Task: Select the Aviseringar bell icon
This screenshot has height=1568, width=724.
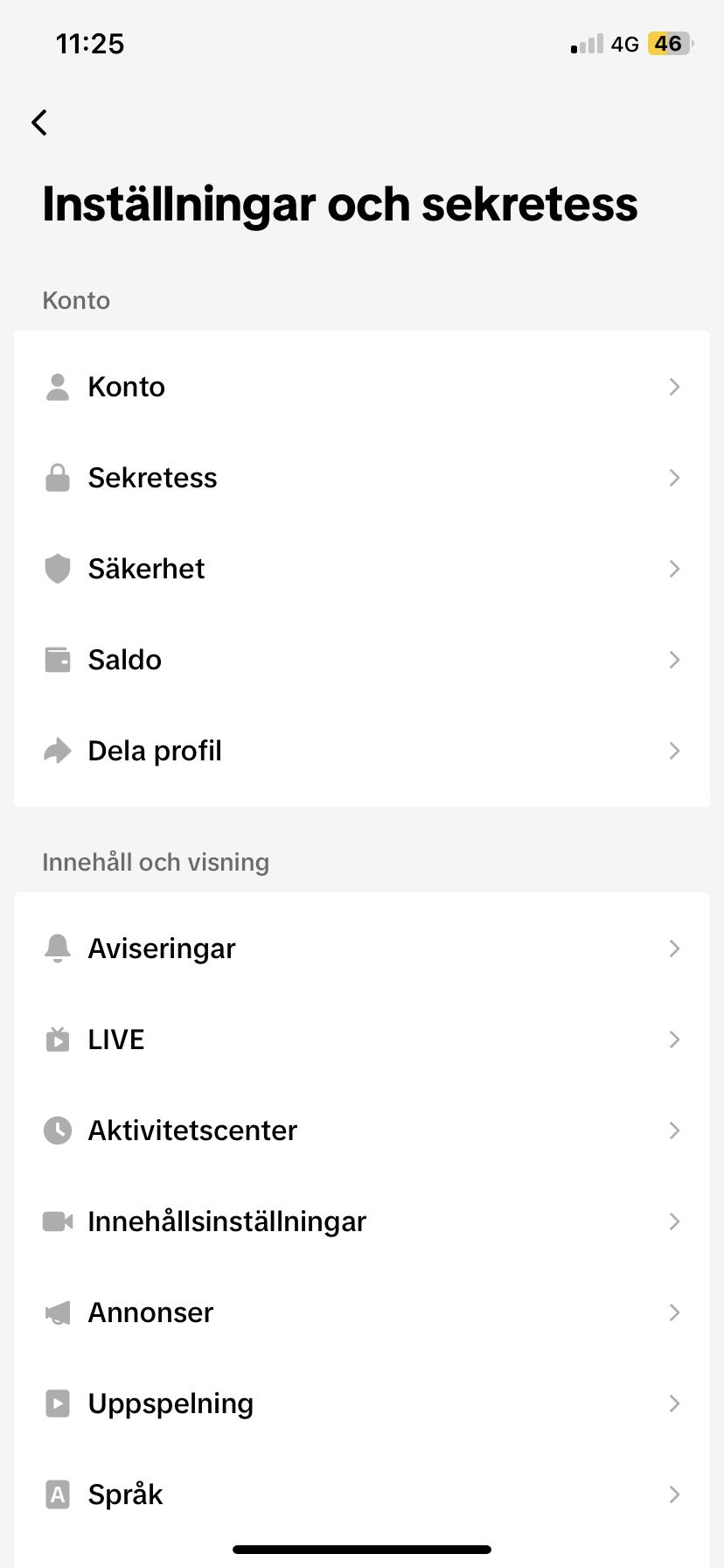Action: [x=57, y=948]
